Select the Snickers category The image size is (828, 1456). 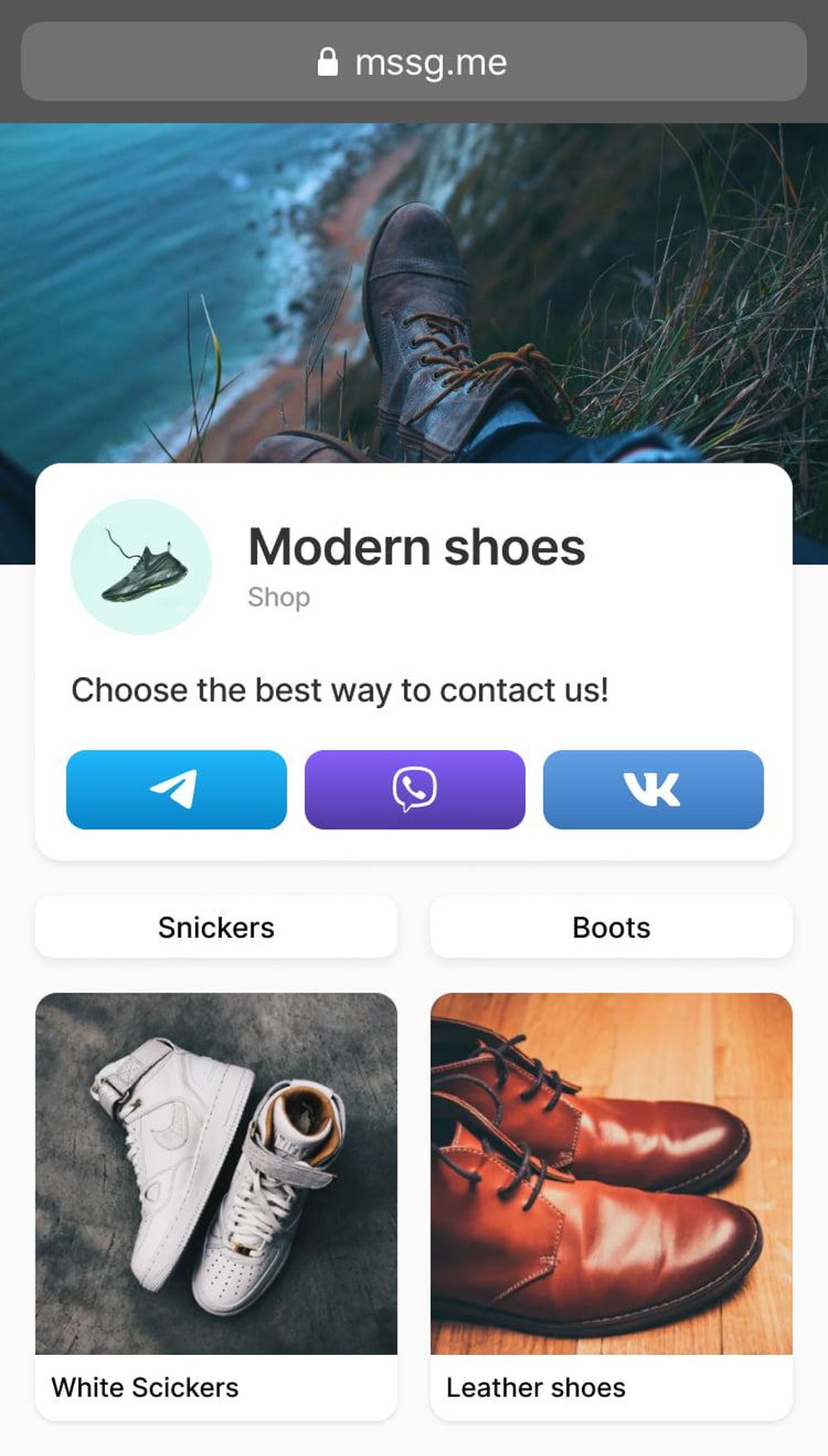click(x=216, y=927)
